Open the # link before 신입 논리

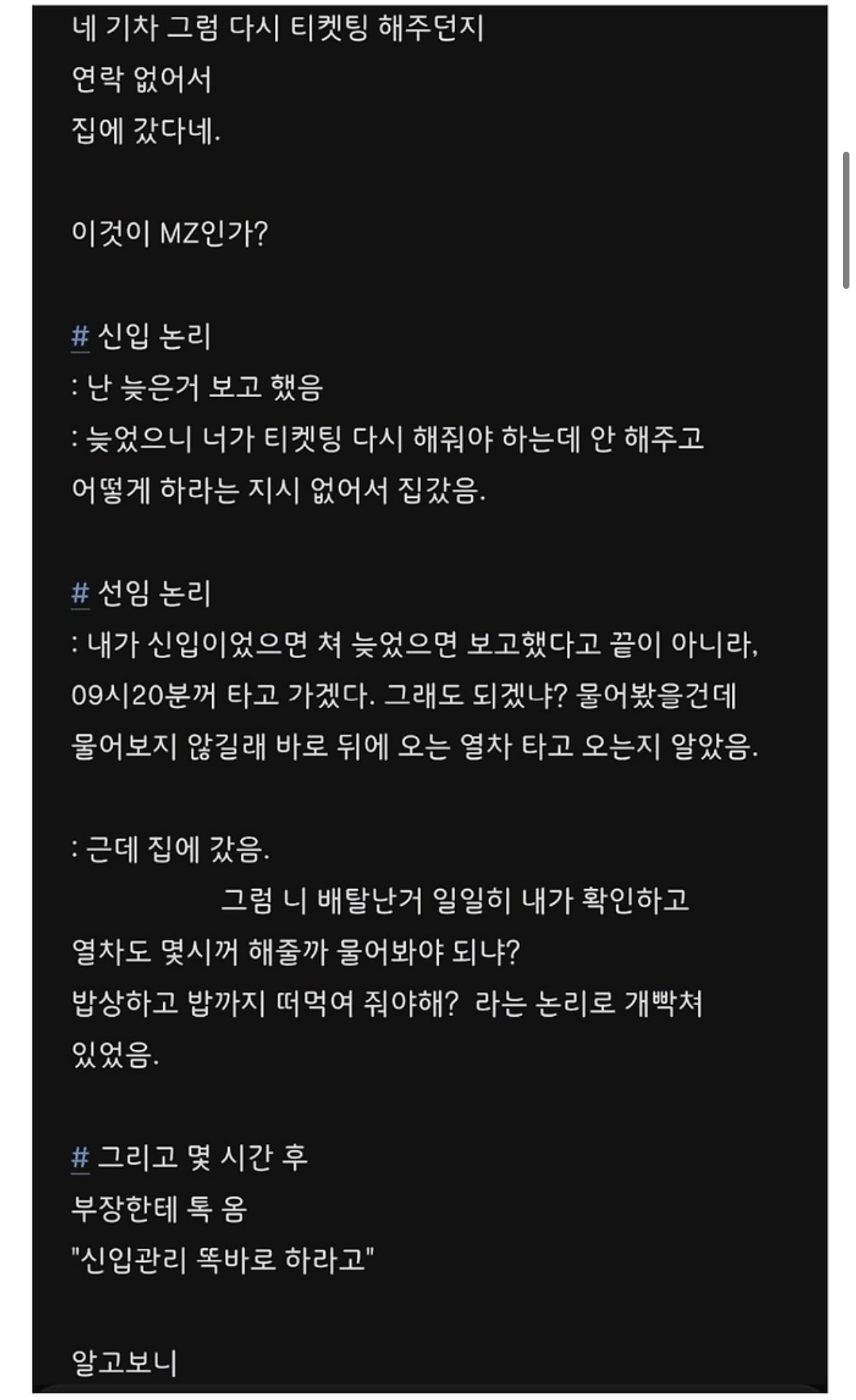click(80, 337)
